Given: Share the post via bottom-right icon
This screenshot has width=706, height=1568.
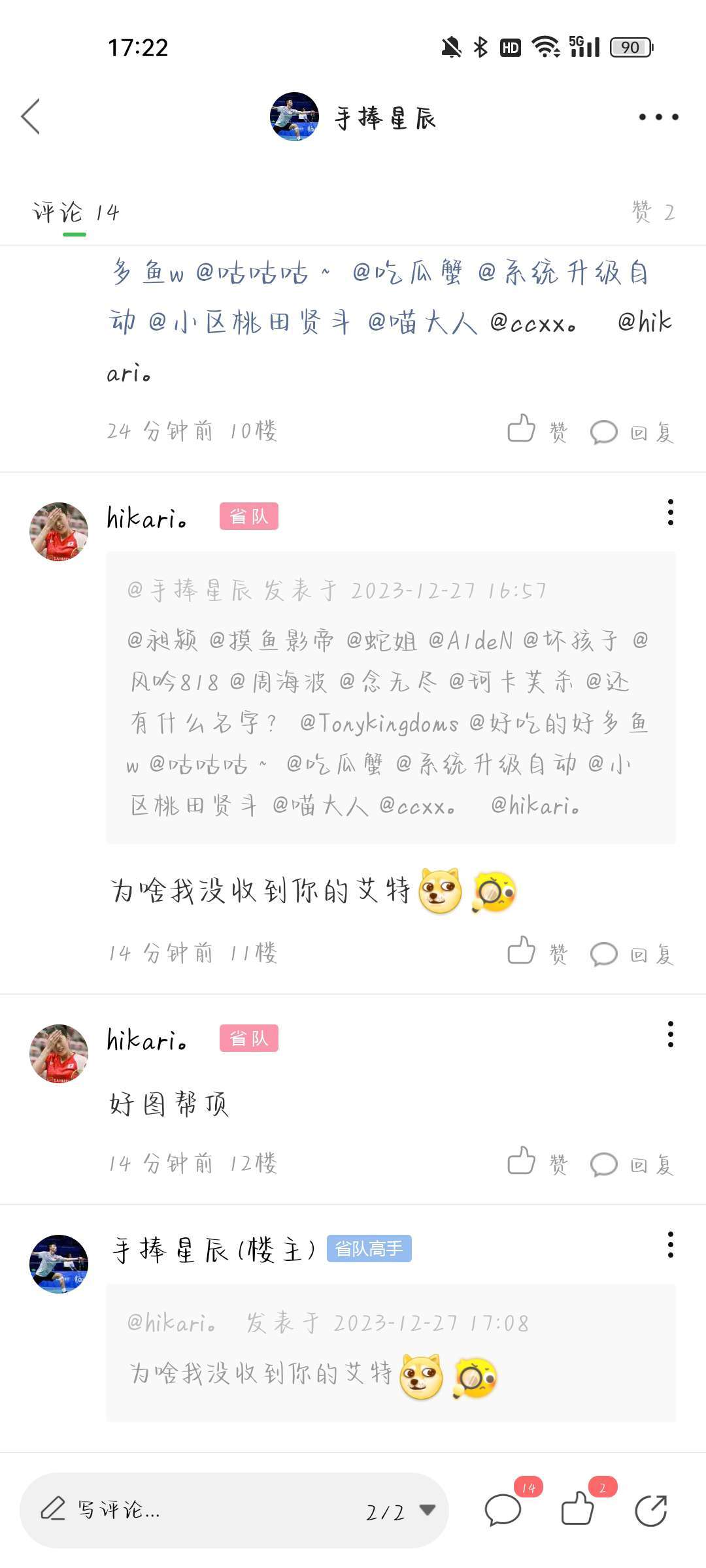Looking at the screenshot, I should [x=651, y=1510].
